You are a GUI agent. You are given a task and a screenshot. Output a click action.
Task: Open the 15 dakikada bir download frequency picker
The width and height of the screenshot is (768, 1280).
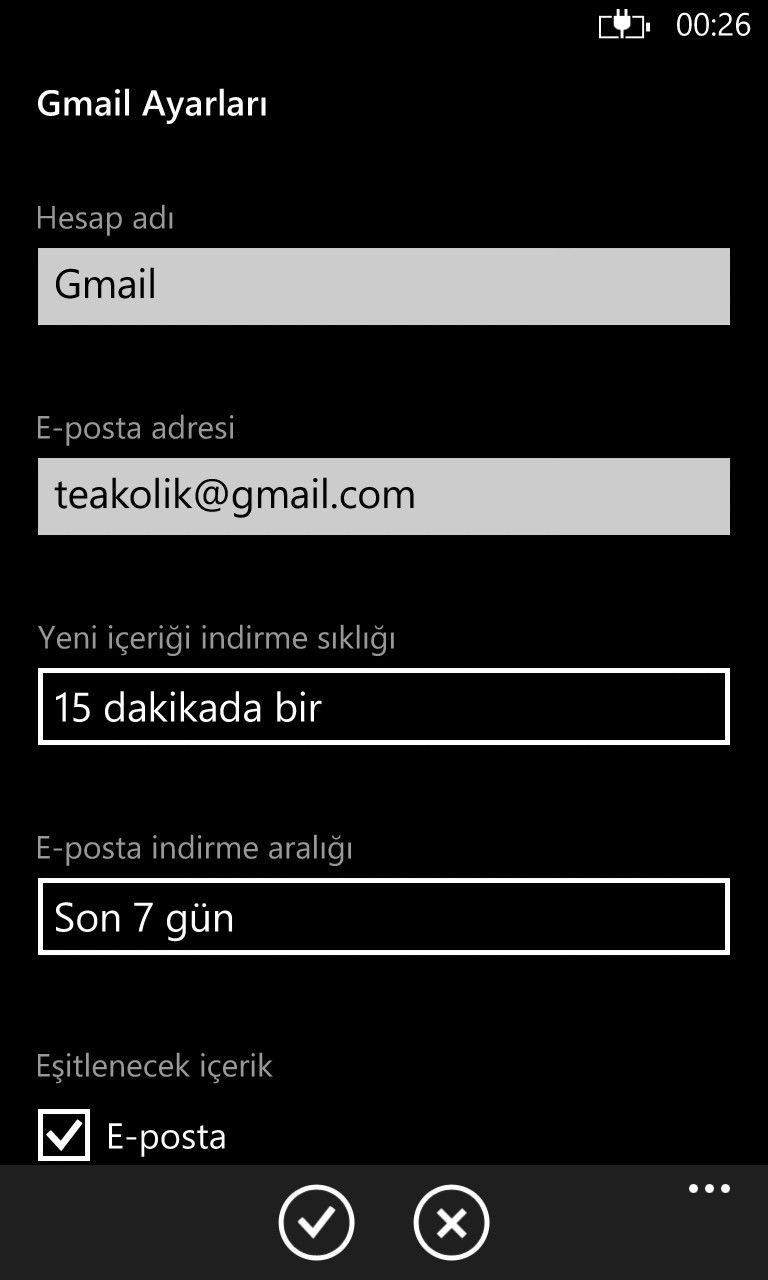[384, 707]
